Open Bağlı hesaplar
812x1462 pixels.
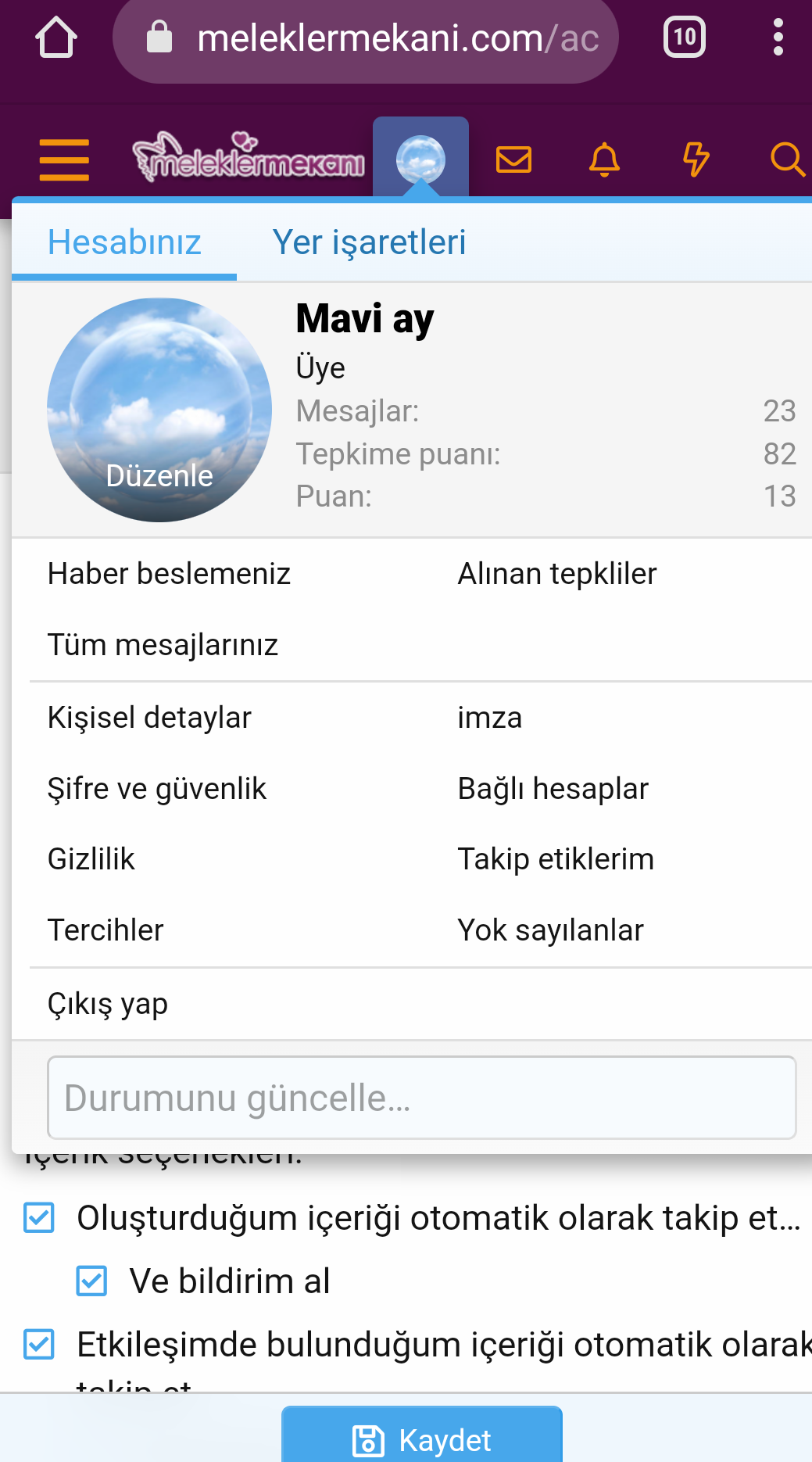click(x=553, y=789)
